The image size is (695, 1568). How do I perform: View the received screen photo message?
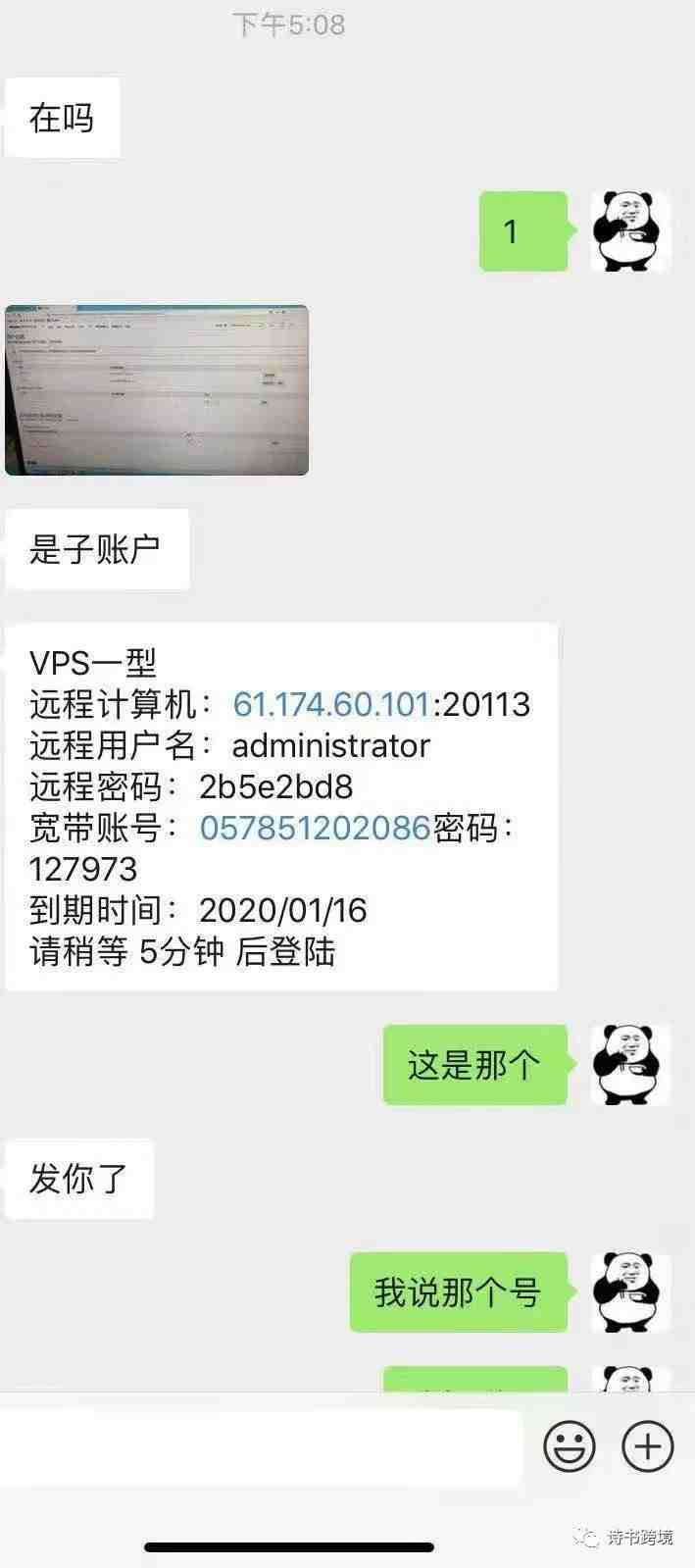coord(157,390)
